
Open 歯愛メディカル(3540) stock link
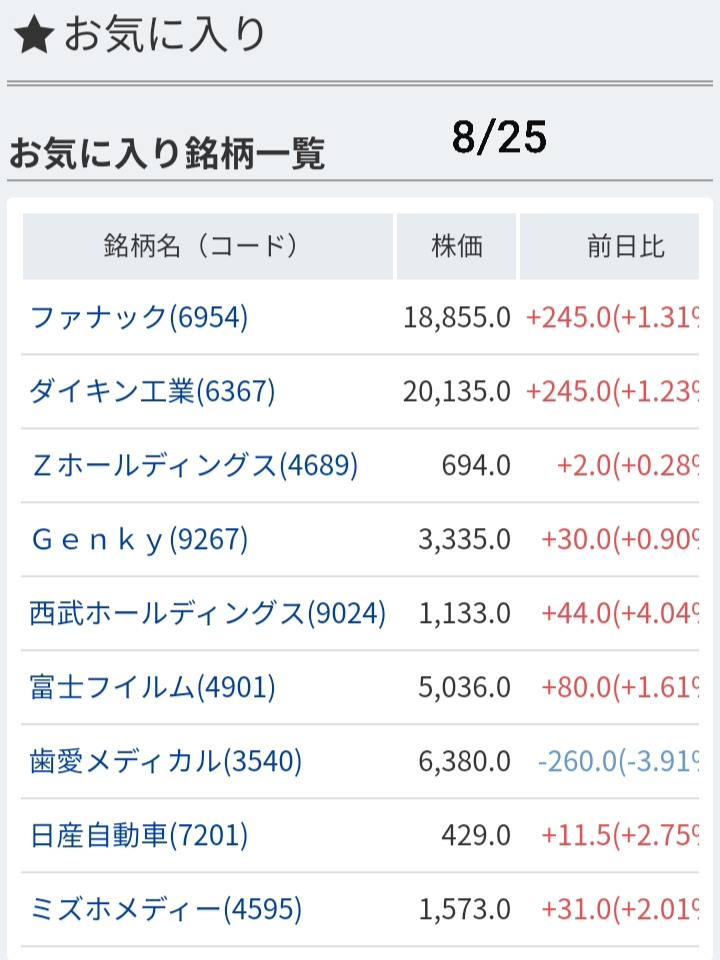(165, 761)
